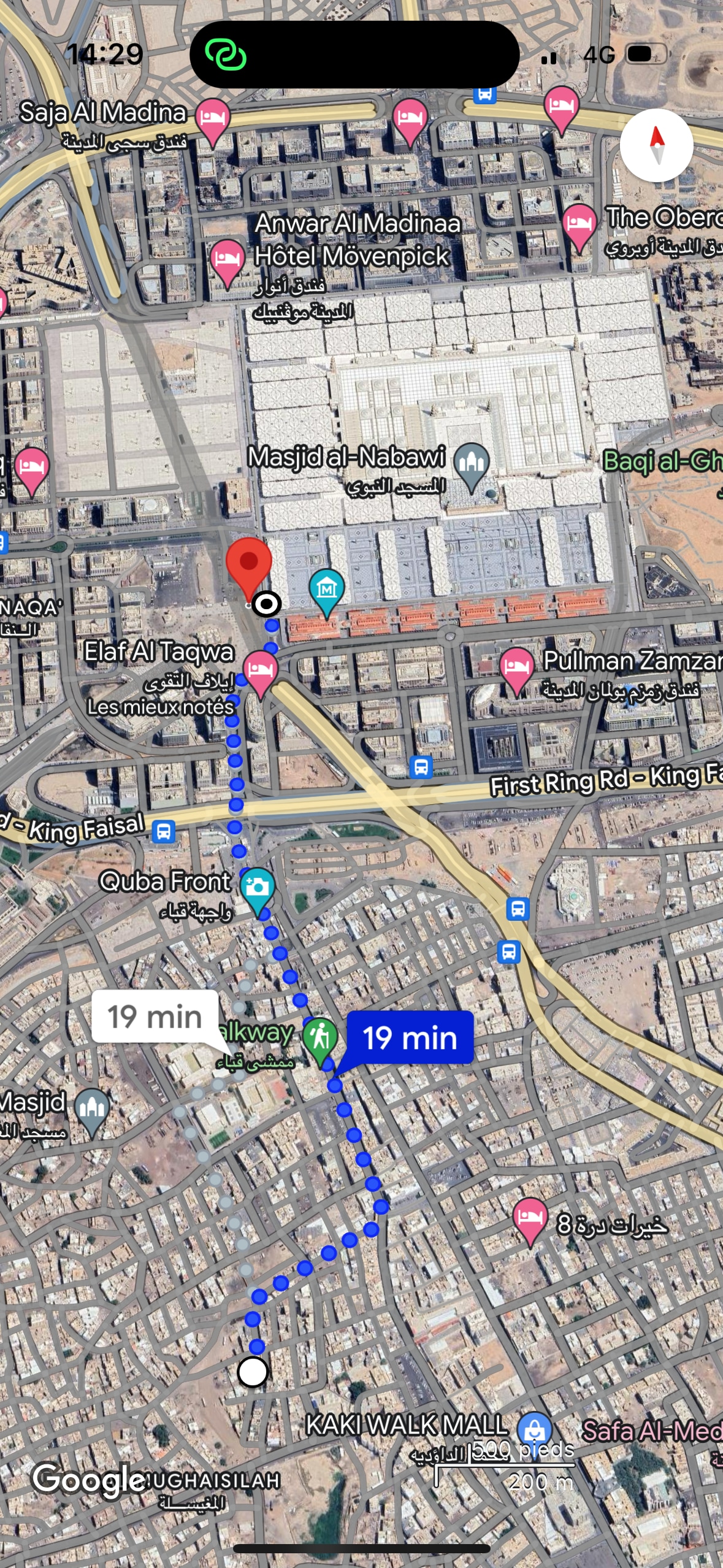The image size is (723, 1568).
Task: Open The Oberoi hotel pin
Action: coord(579,224)
